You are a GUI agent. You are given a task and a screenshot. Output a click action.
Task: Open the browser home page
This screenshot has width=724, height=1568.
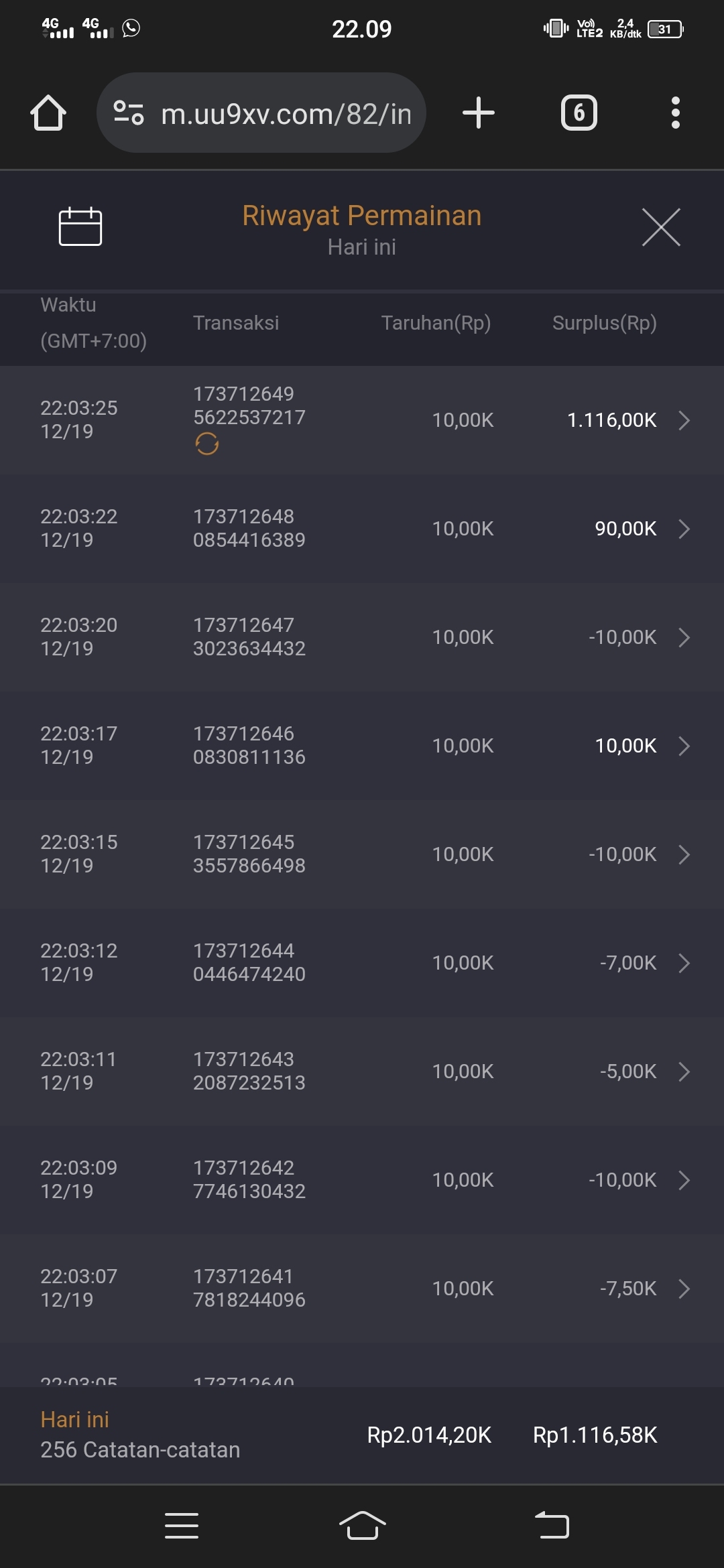tap(48, 113)
